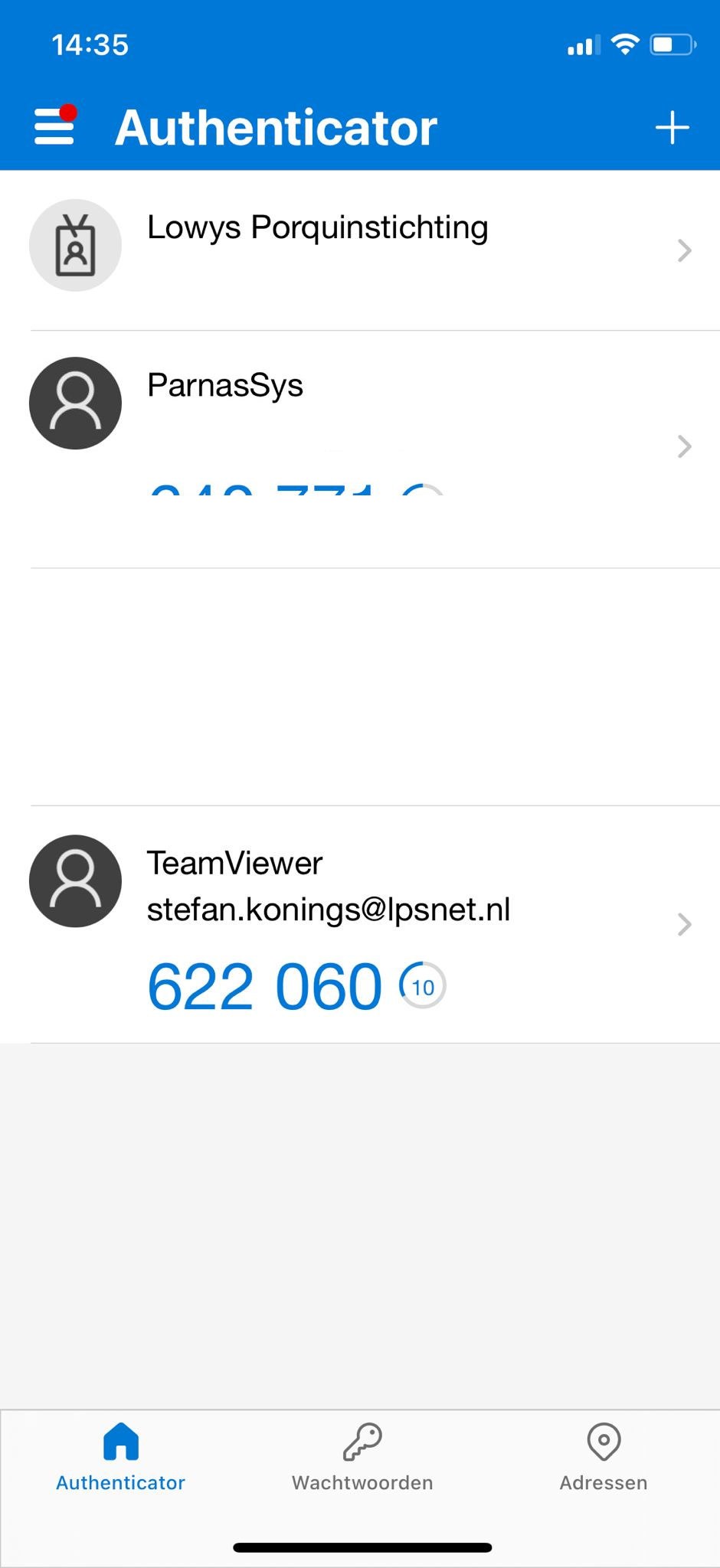Open the hamburger menu
720x1568 pixels.
coord(54,126)
